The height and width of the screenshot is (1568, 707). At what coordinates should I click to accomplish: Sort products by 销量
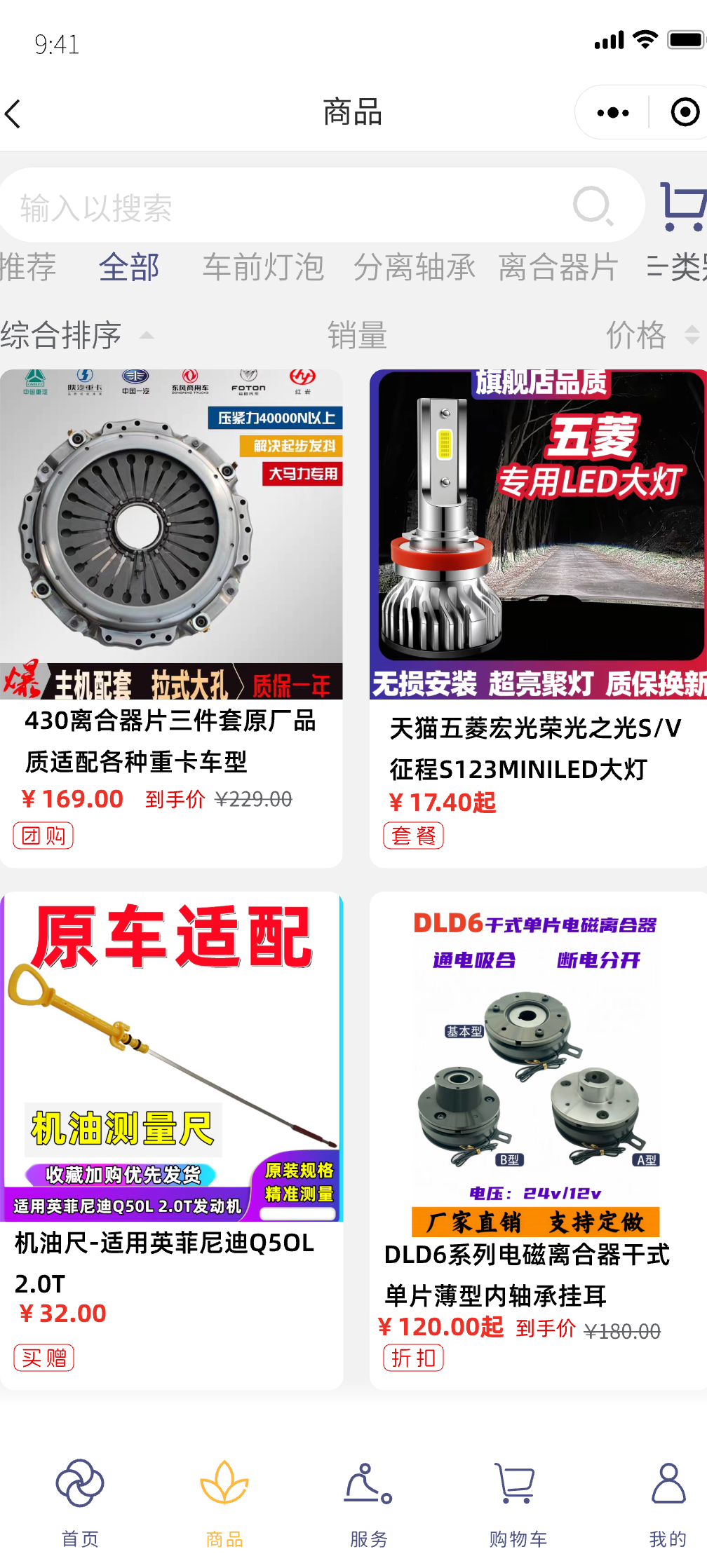(x=357, y=335)
